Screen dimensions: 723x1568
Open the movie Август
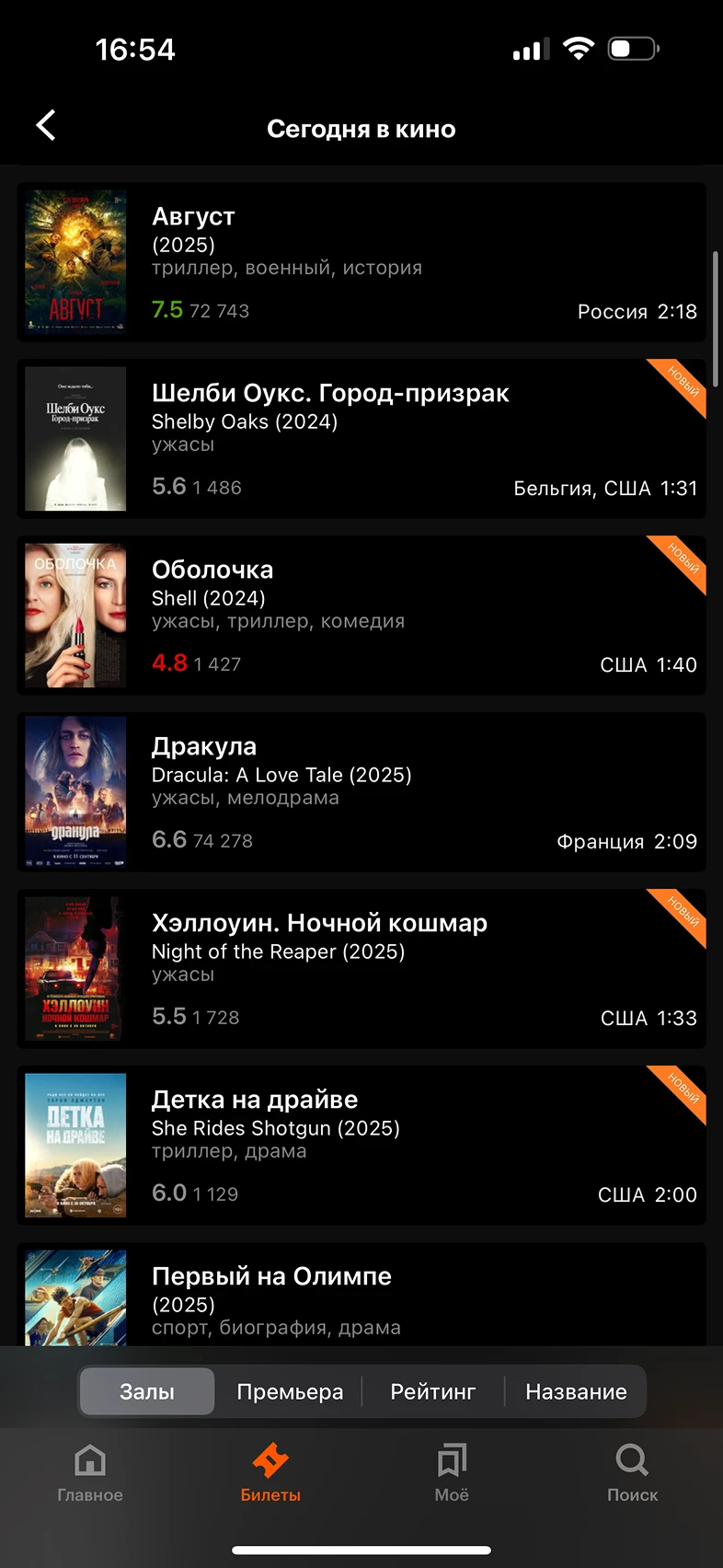361,262
